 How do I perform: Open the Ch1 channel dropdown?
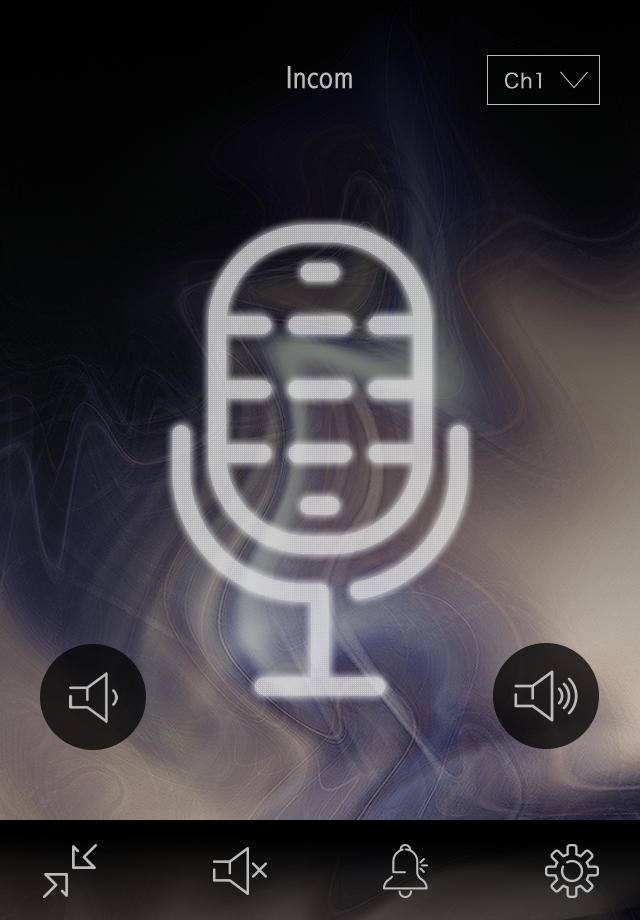tap(543, 80)
